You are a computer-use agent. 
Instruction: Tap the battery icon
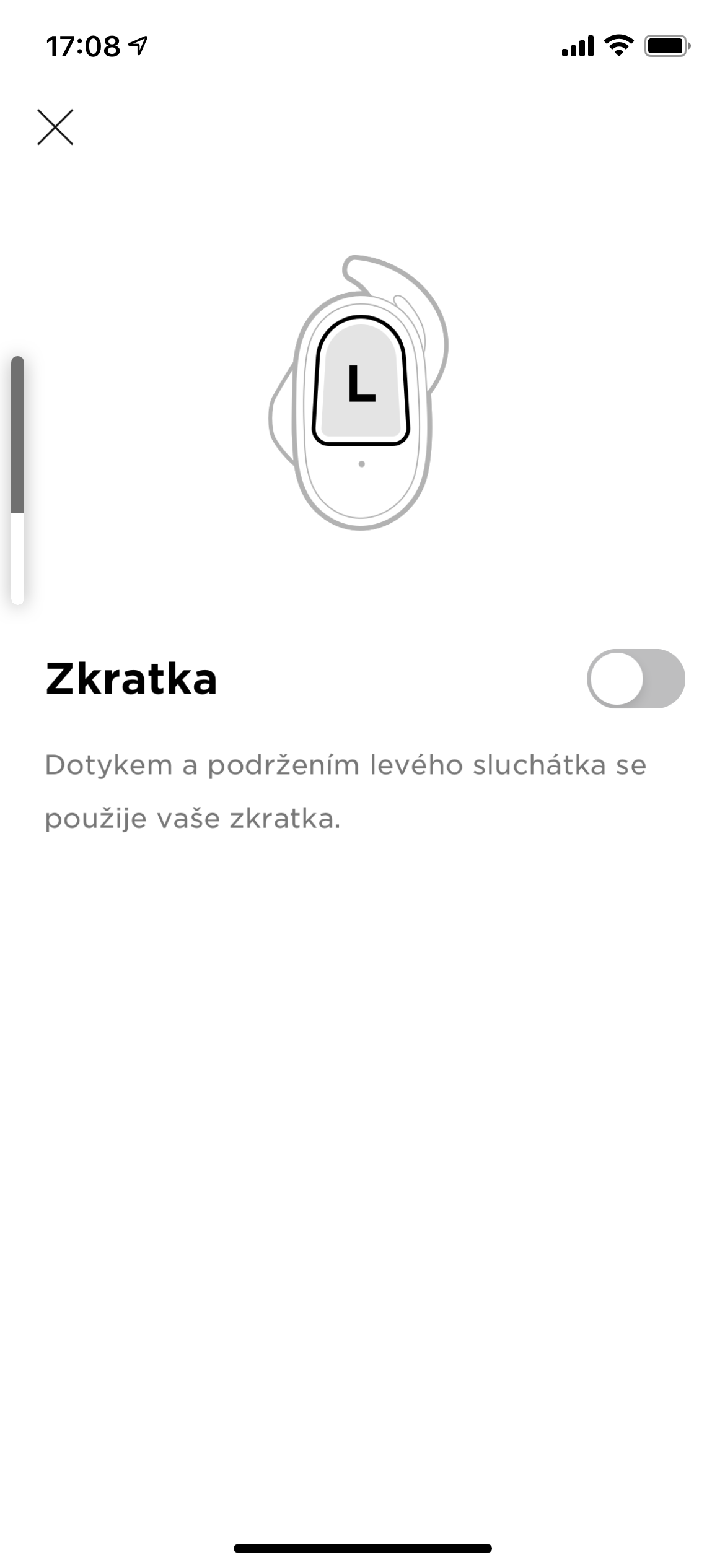(666, 45)
